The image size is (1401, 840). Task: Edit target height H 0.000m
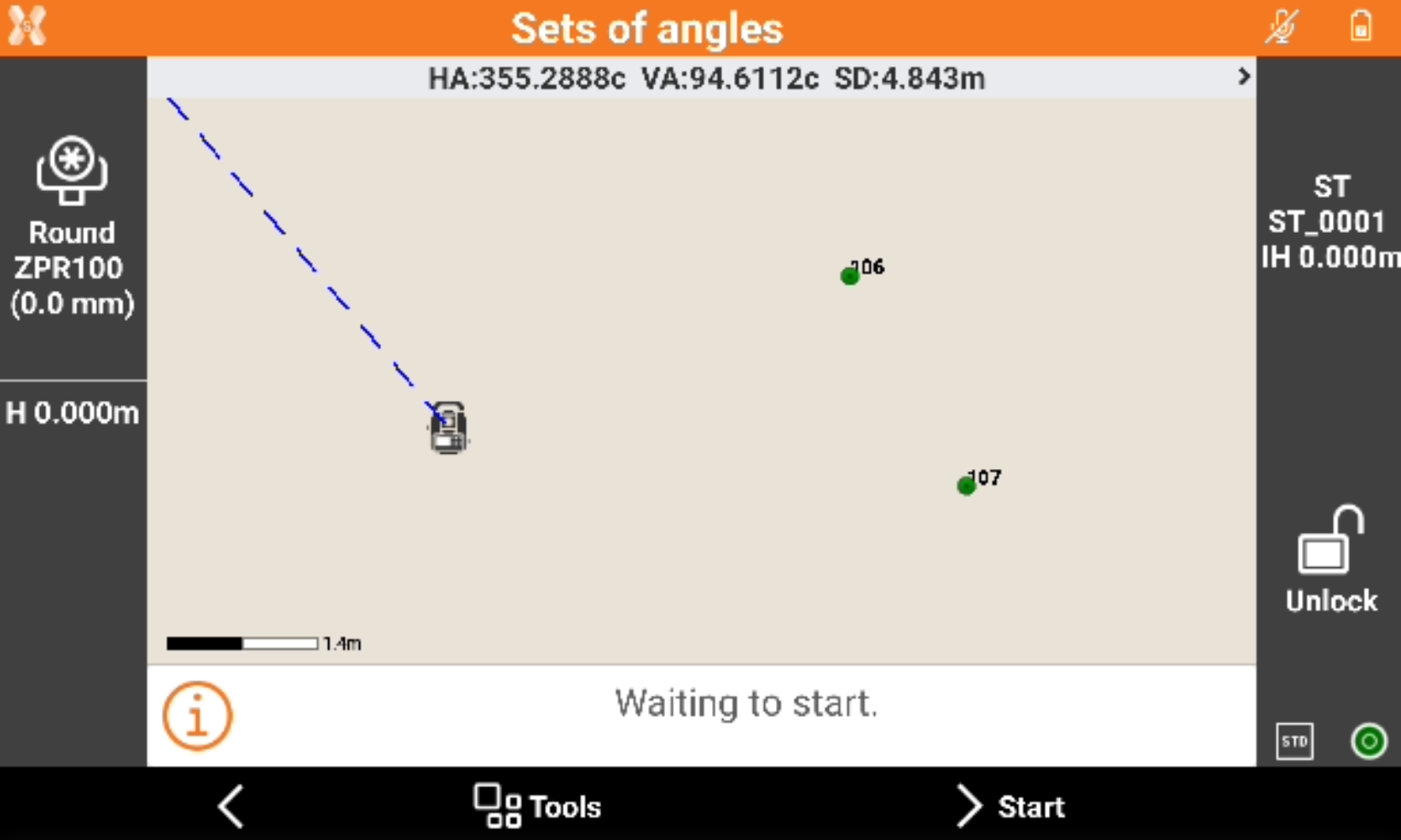[72, 413]
